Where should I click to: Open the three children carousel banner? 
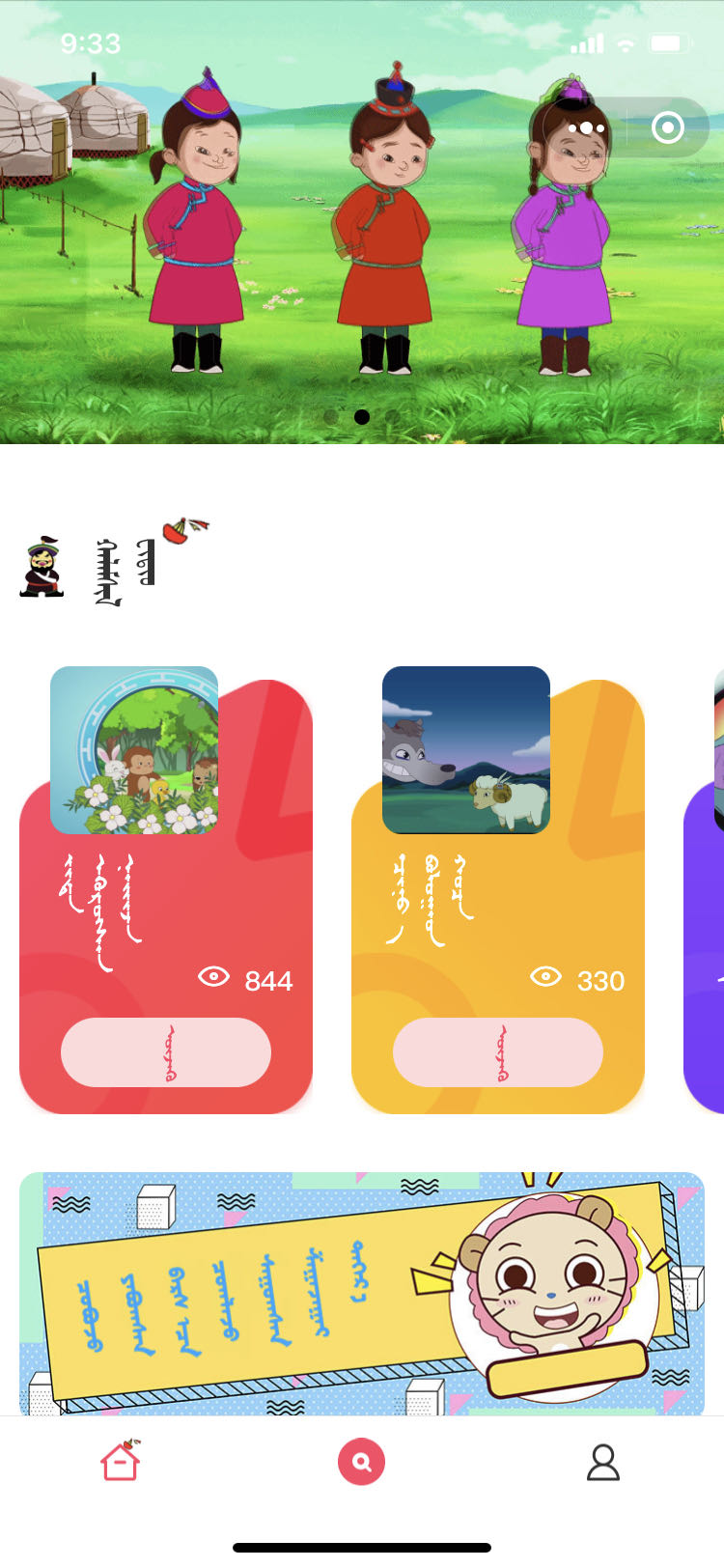tap(362, 241)
